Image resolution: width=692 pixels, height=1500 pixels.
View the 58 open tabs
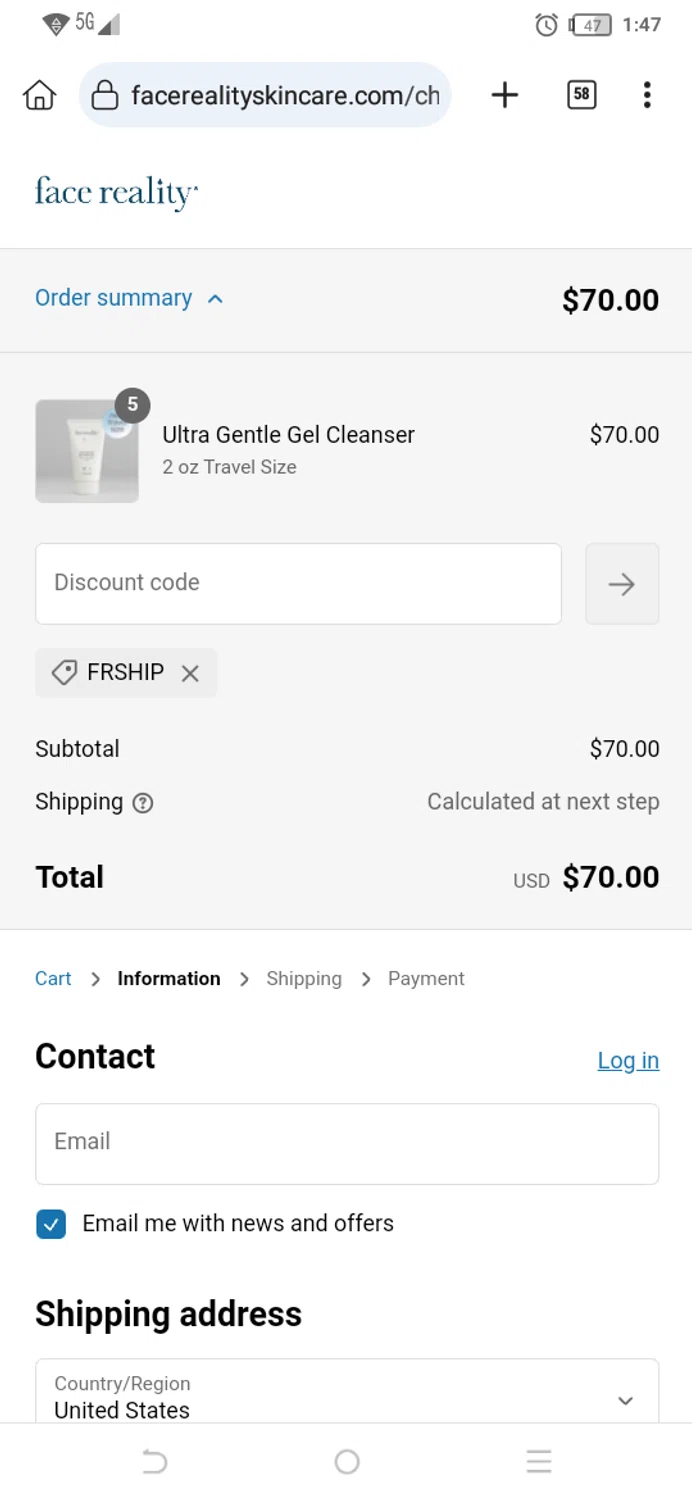coord(581,96)
